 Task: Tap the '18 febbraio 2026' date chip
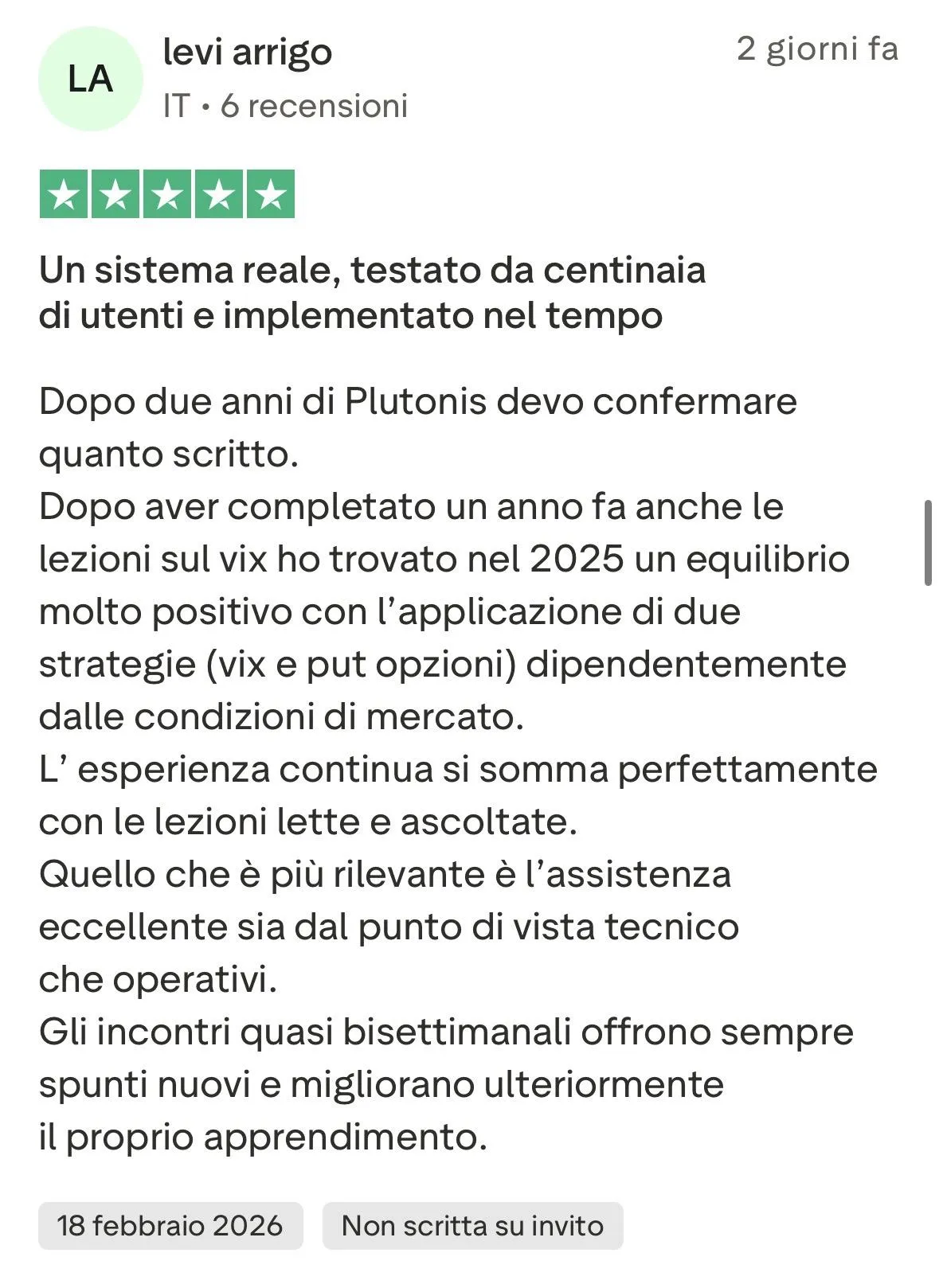170,1225
